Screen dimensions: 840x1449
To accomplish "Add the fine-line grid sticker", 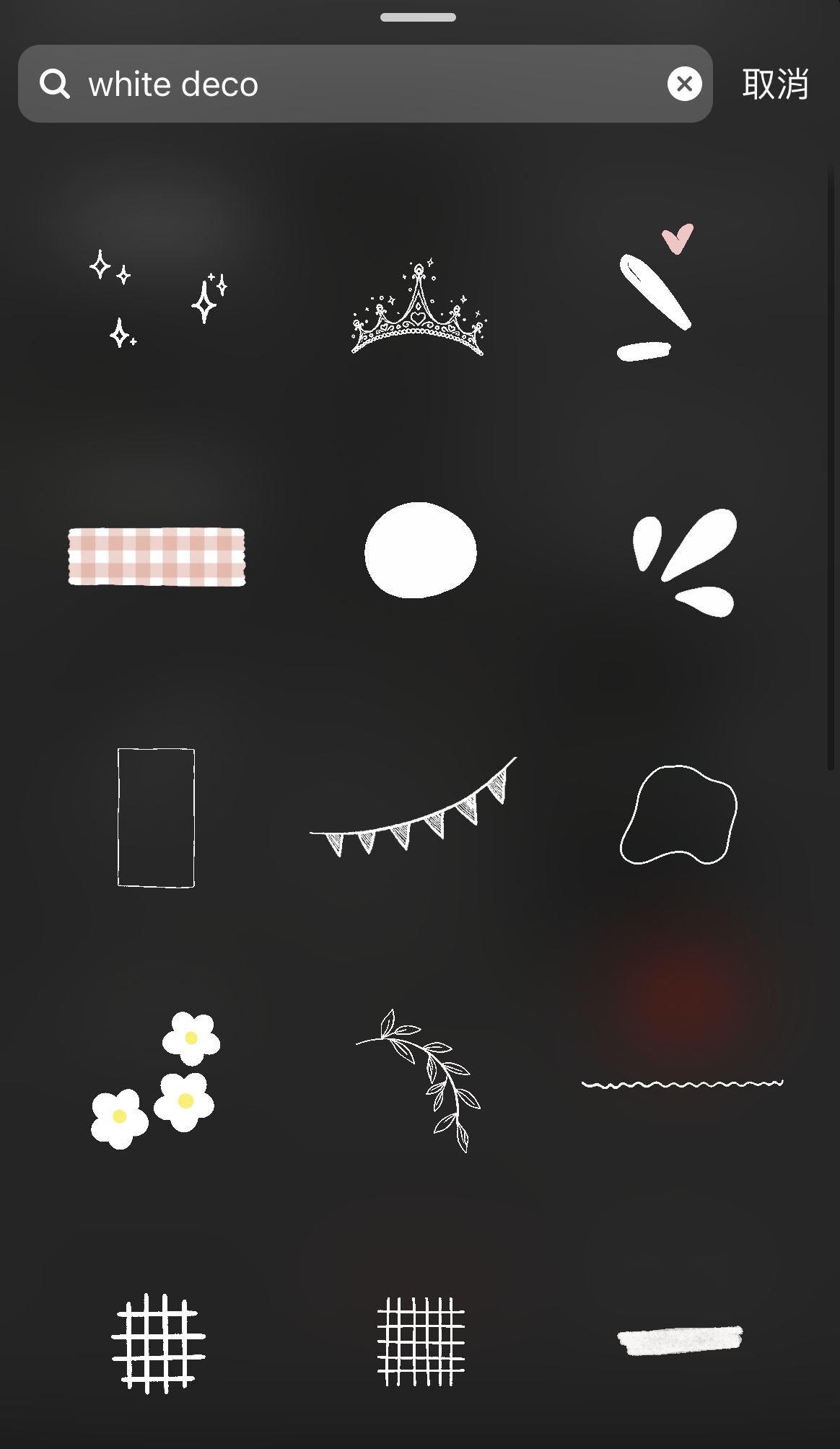I will (421, 1341).
